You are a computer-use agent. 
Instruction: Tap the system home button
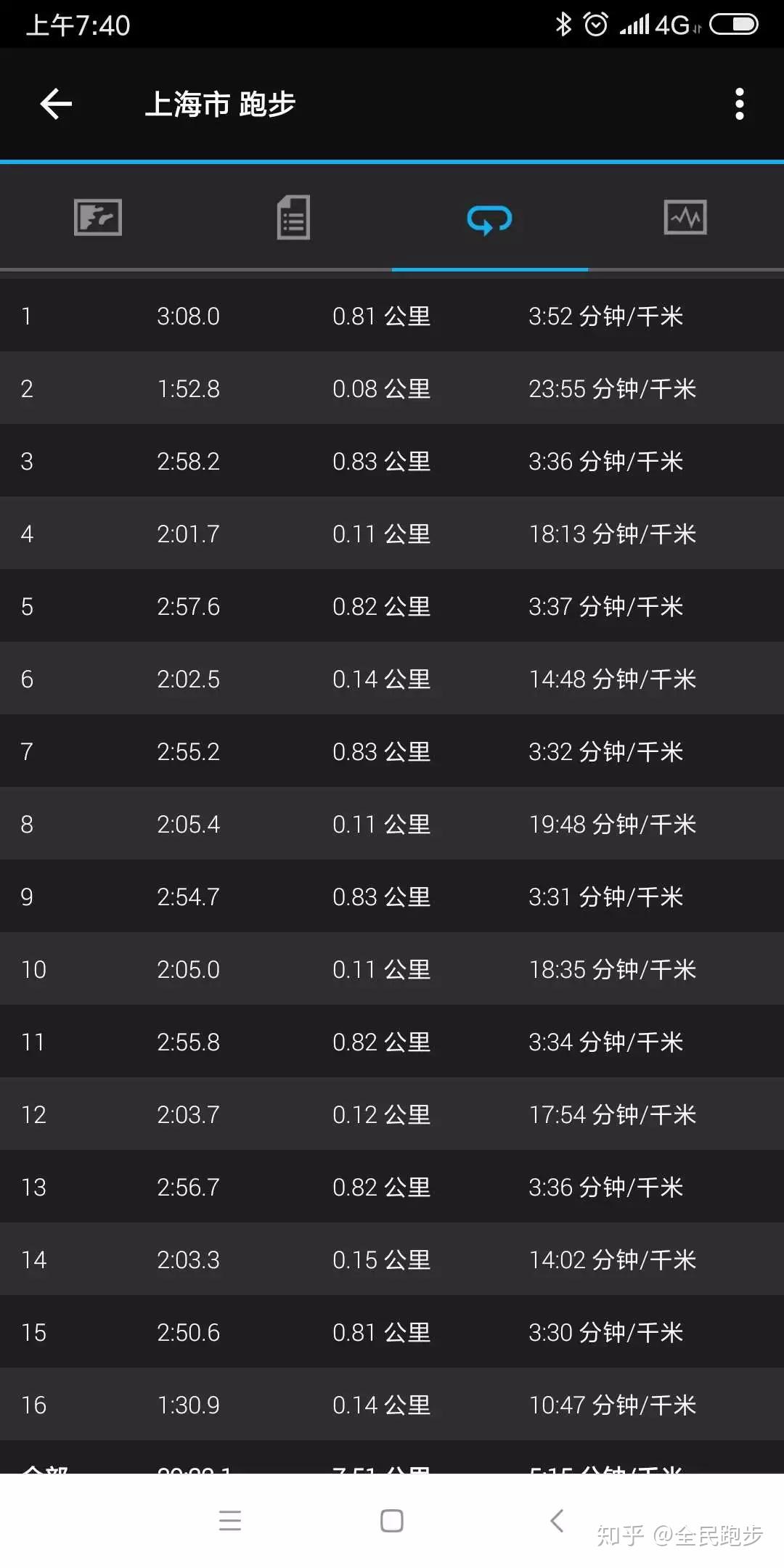(392, 1521)
